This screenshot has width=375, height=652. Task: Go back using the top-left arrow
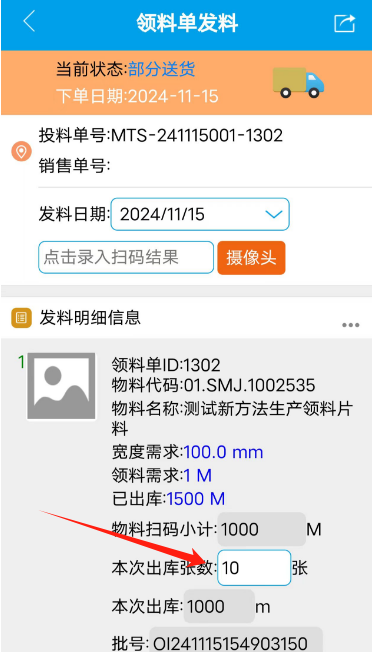click(29, 22)
